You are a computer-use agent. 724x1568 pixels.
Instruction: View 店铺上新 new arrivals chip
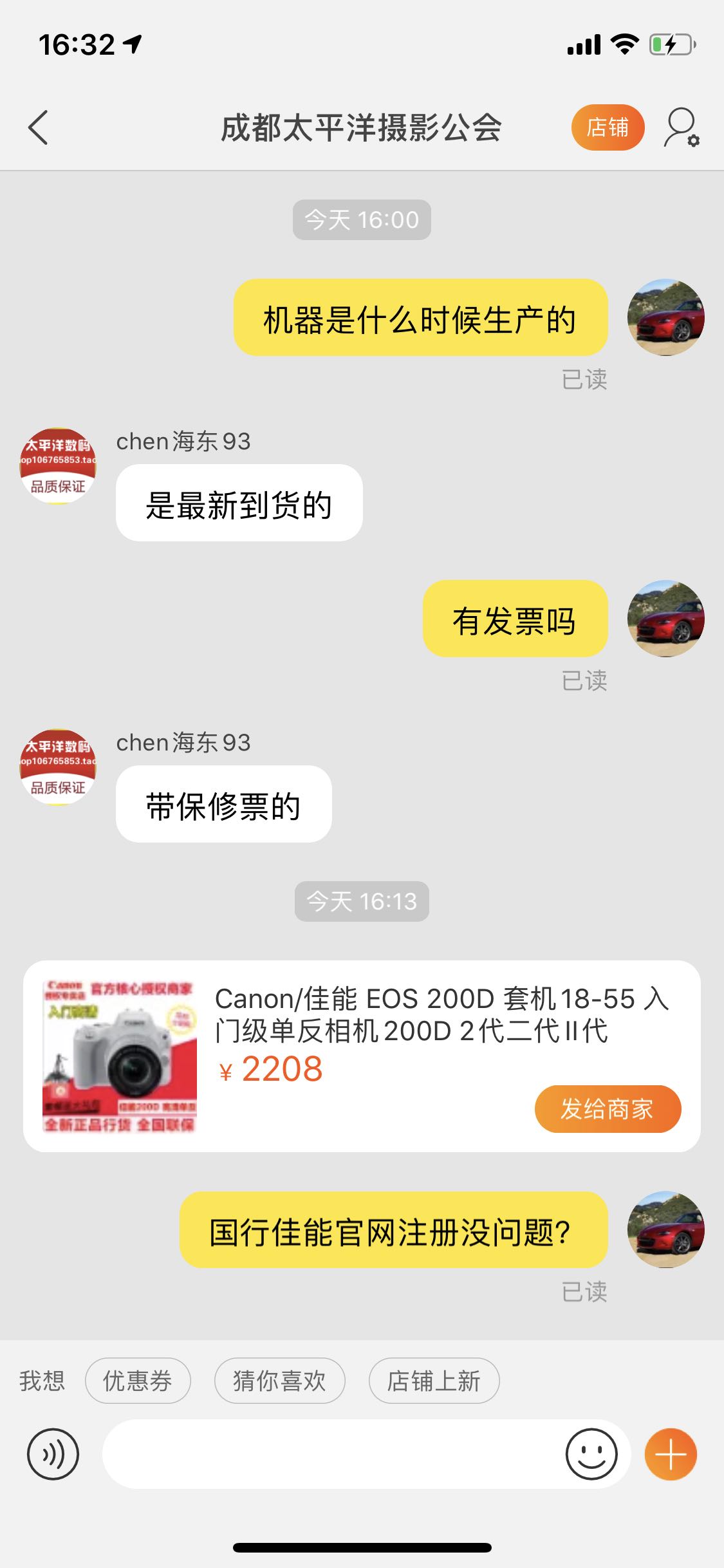(434, 1381)
